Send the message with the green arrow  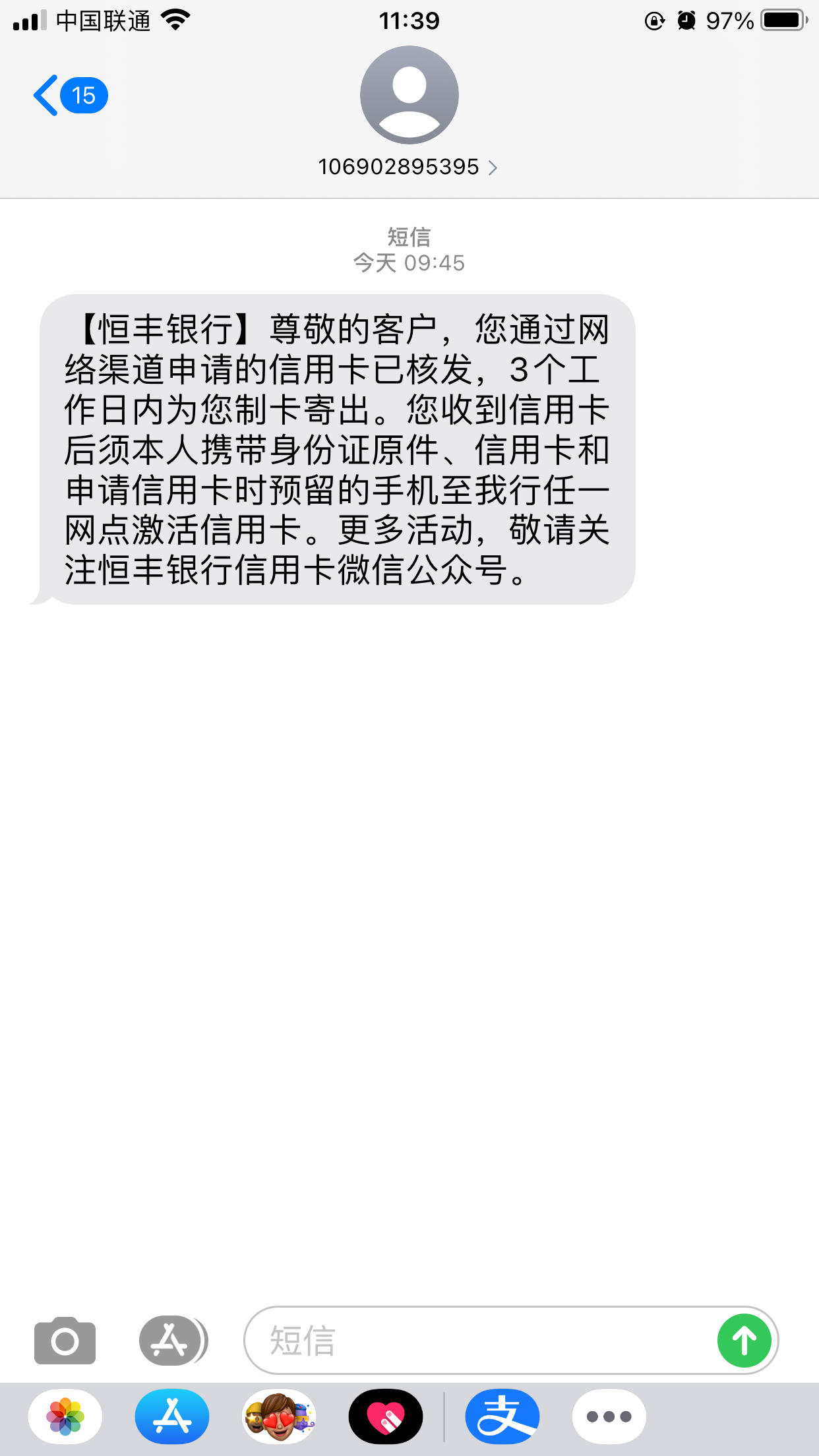[744, 1341]
